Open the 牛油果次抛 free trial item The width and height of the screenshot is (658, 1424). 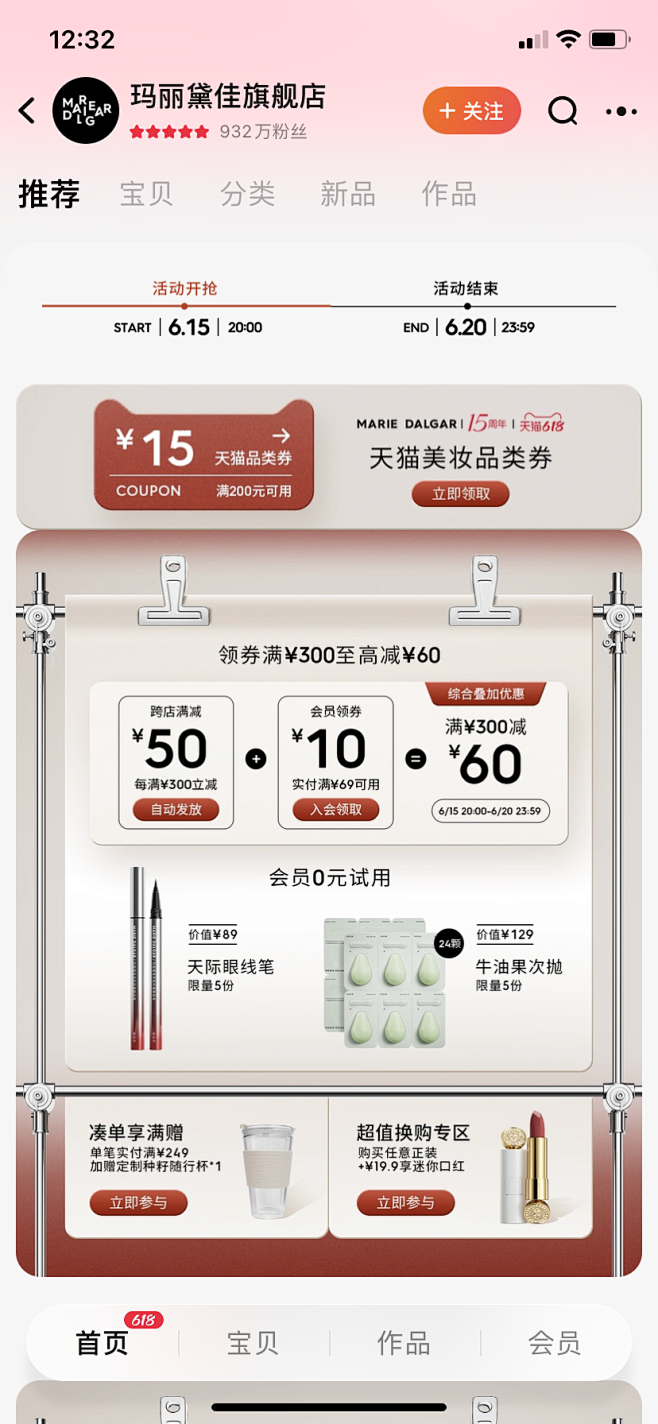click(x=443, y=968)
